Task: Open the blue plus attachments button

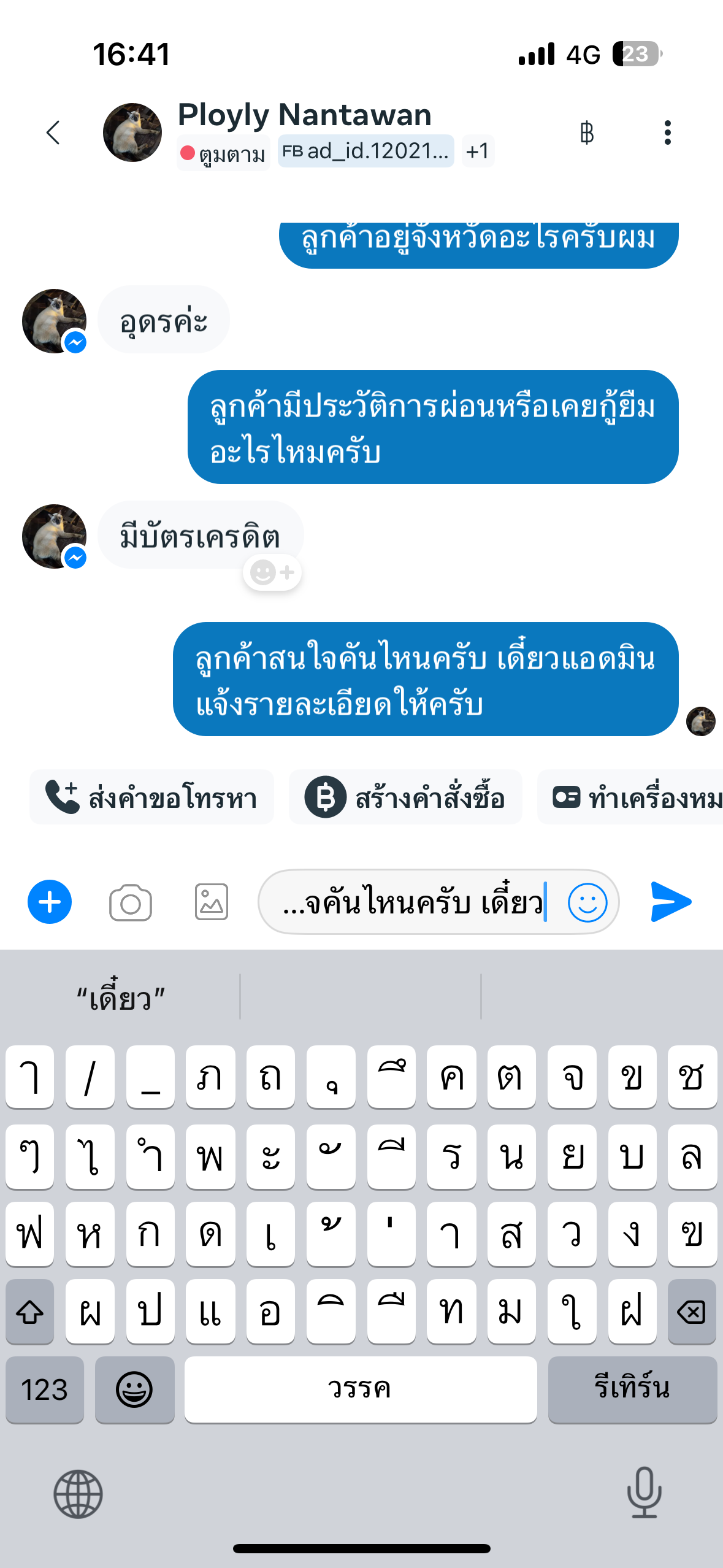Action: [x=50, y=902]
